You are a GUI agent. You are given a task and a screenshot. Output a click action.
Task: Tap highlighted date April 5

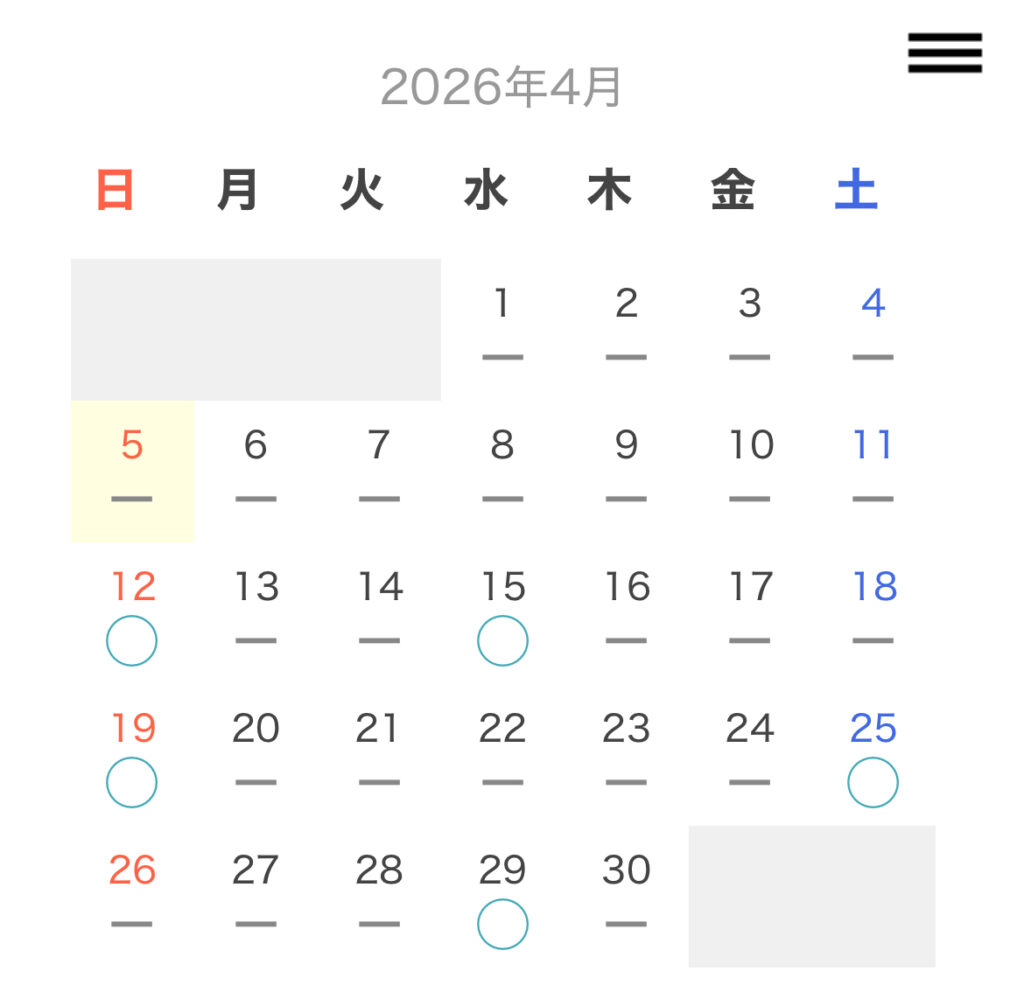[x=132, y=471]
